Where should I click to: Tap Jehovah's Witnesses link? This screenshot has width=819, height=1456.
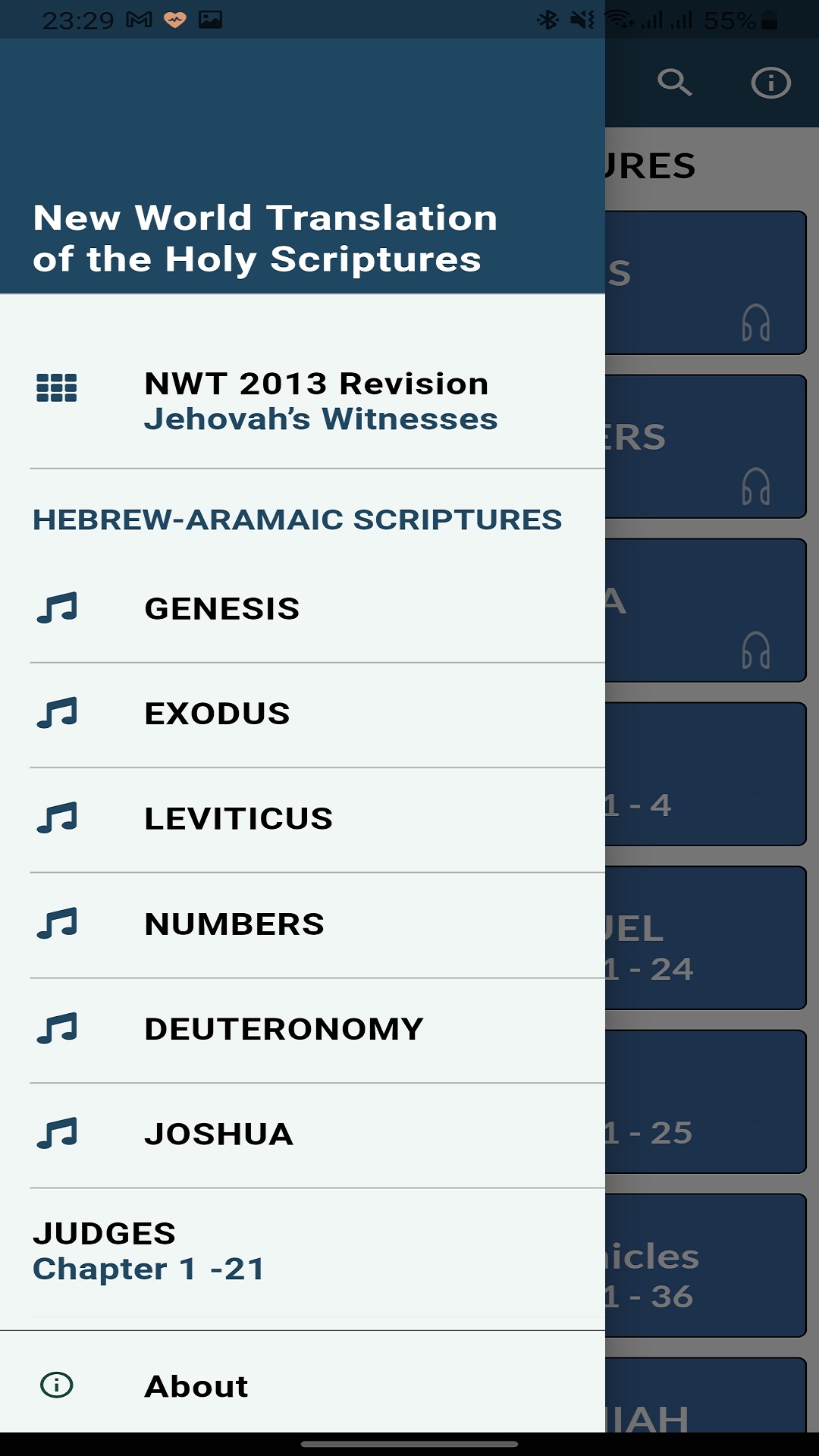322,417
